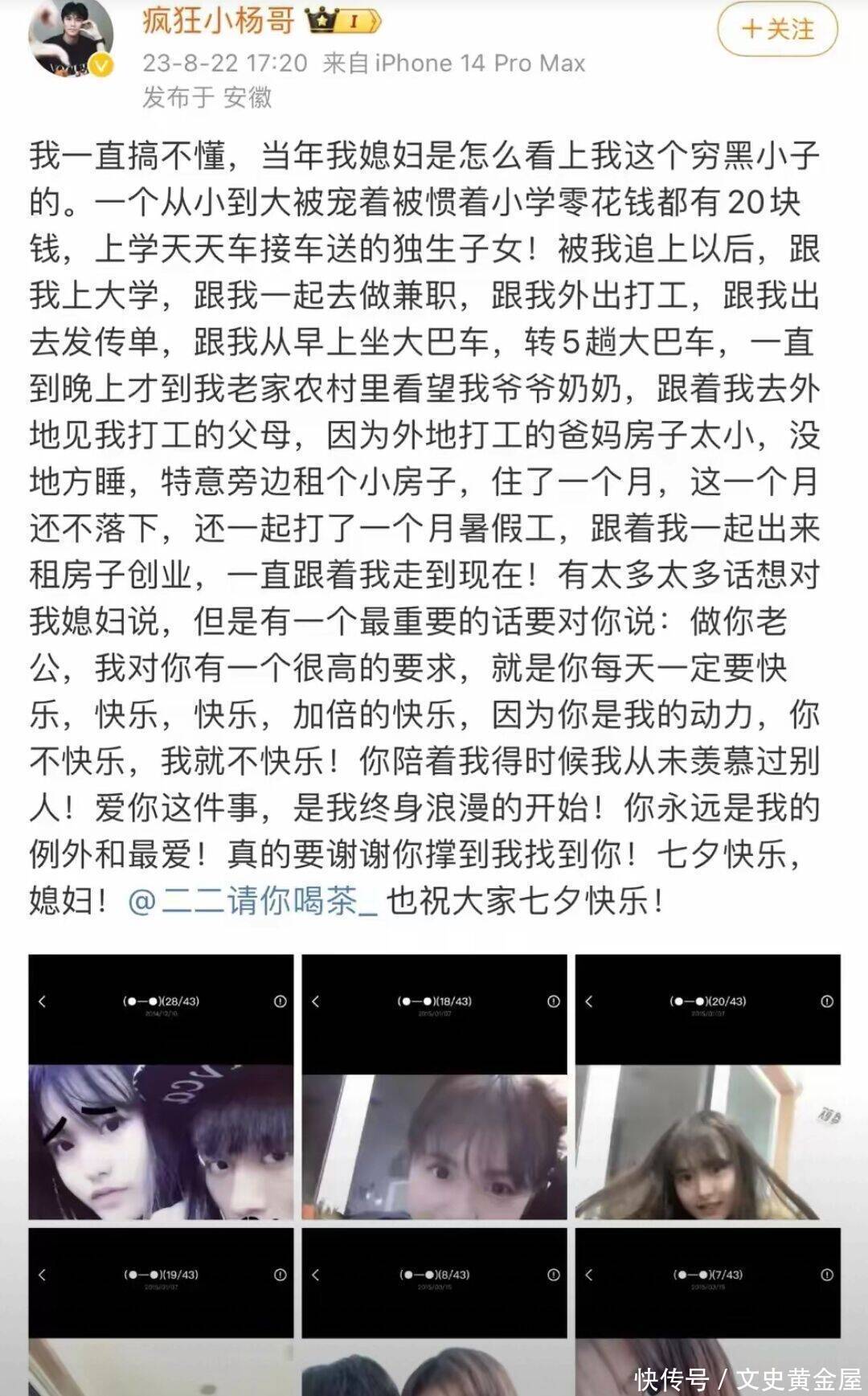
Task: View the post photo labeled 20/43
Action: (707, 1087)
